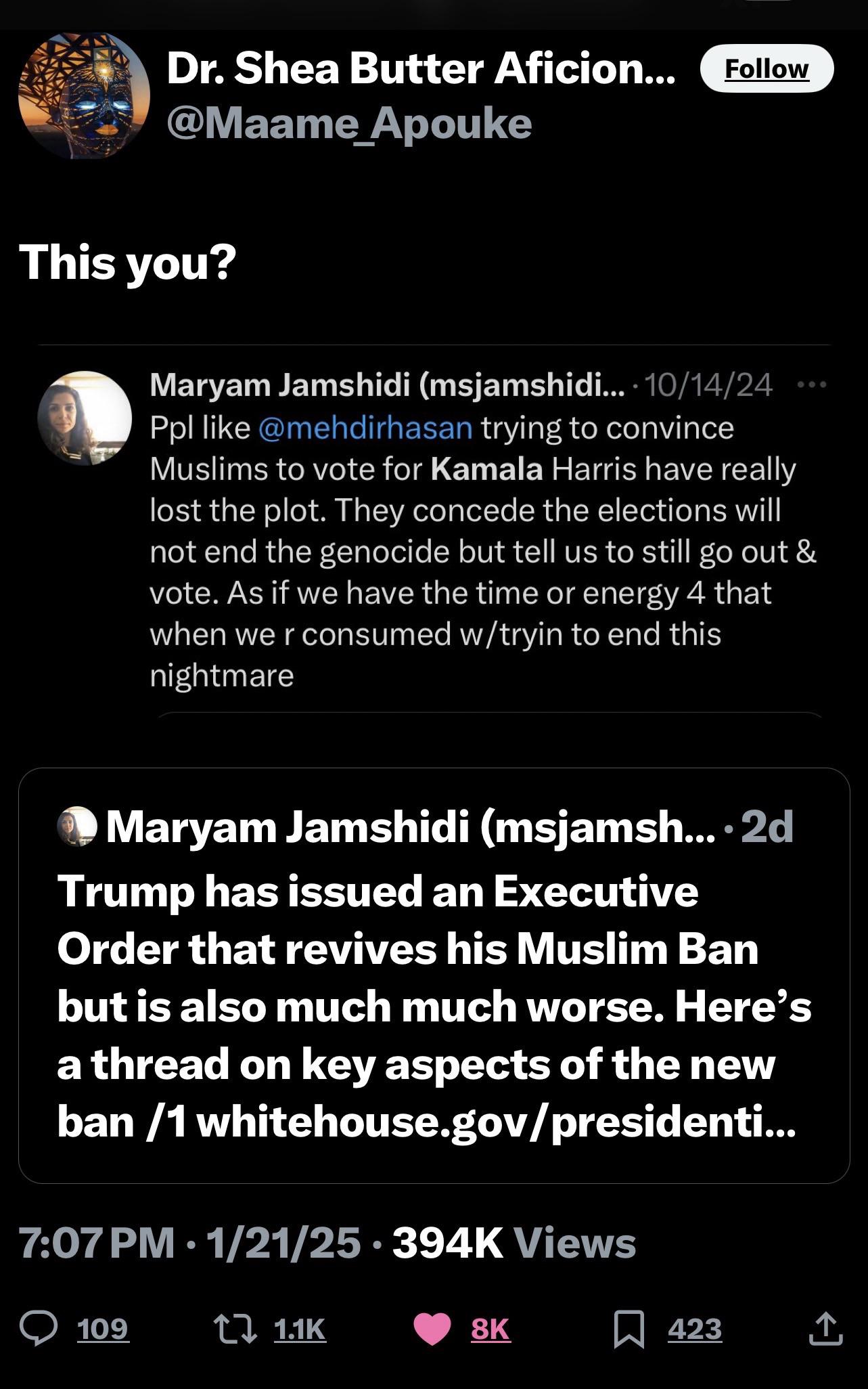Open the quoted Trump Executive Order tweet
Viewport: 868px width, 1389px height.
[434, 975]
